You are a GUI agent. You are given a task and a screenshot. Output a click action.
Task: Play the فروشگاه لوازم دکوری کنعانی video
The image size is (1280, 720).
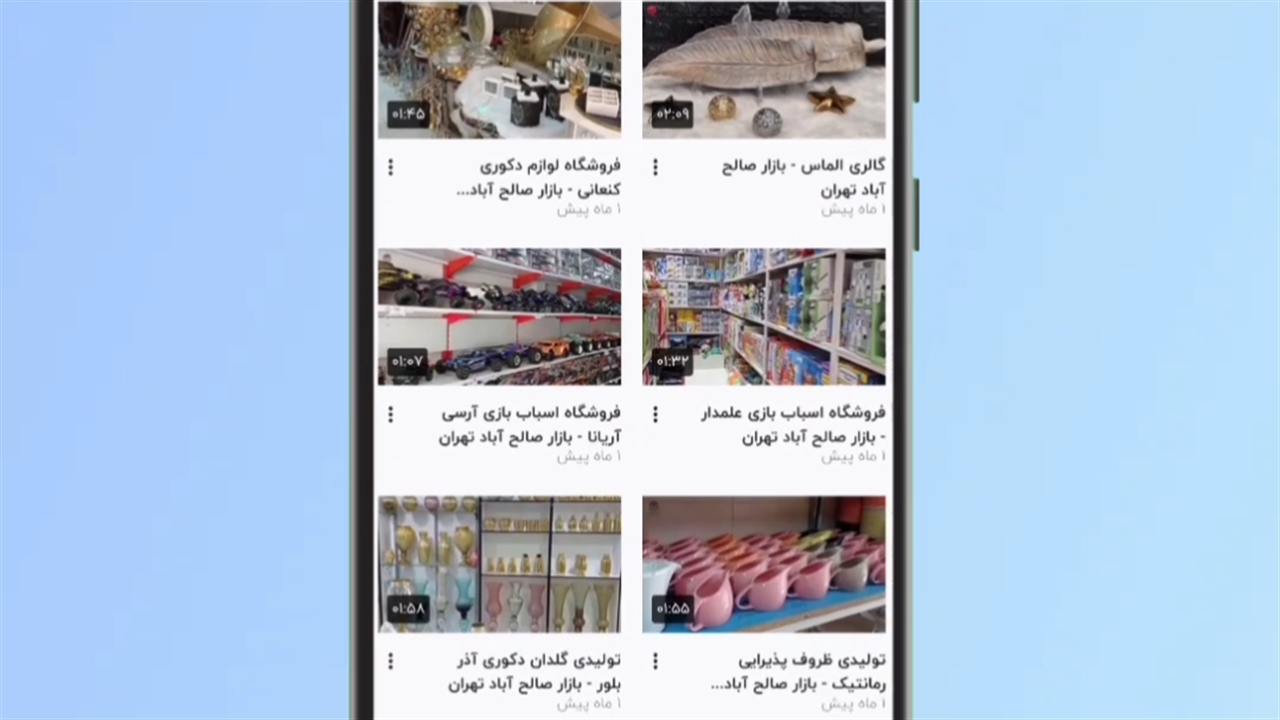pyautogui.click(x=499, y=70)
